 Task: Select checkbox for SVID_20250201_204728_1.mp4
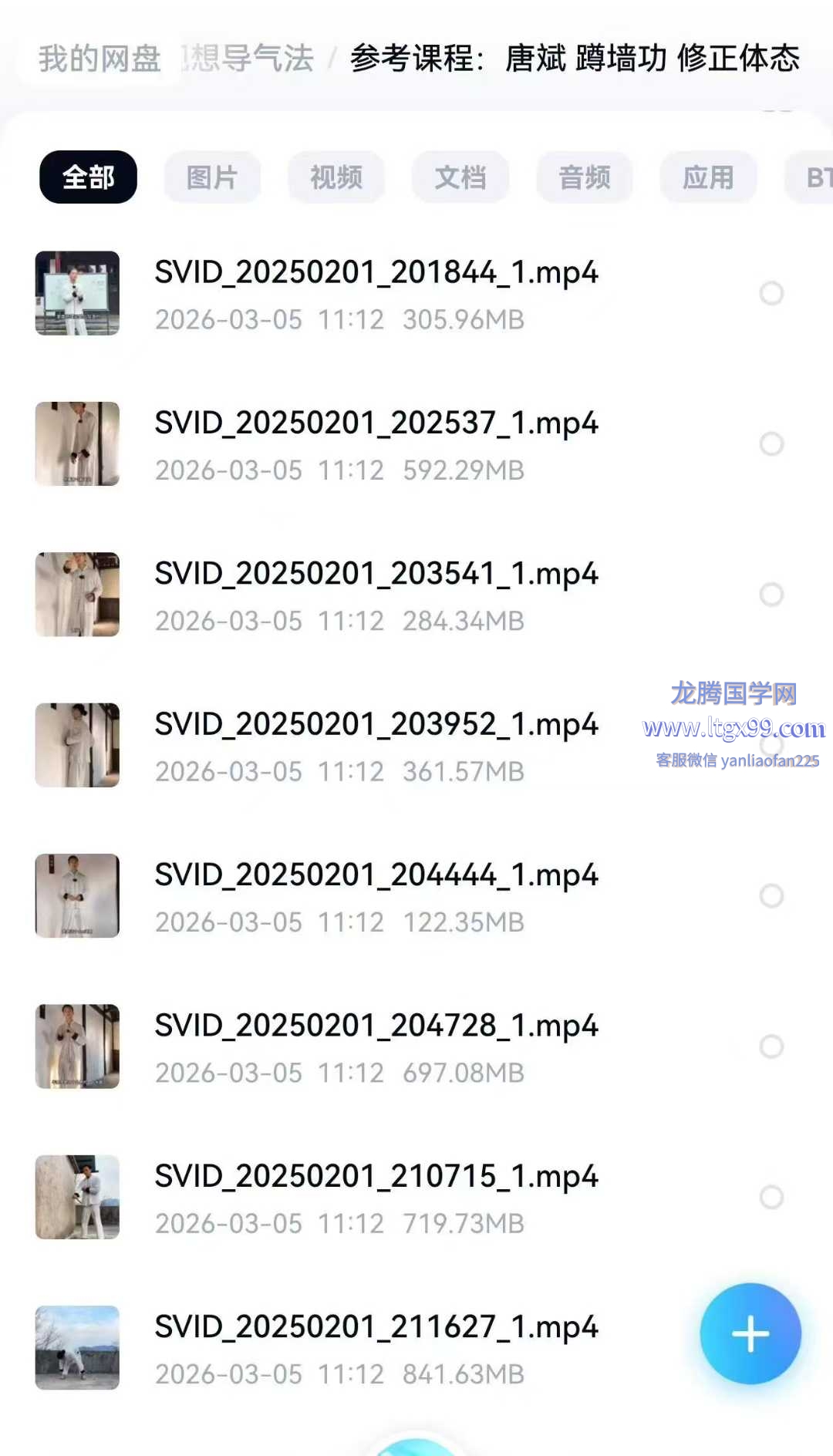[x=771, y=1046]
